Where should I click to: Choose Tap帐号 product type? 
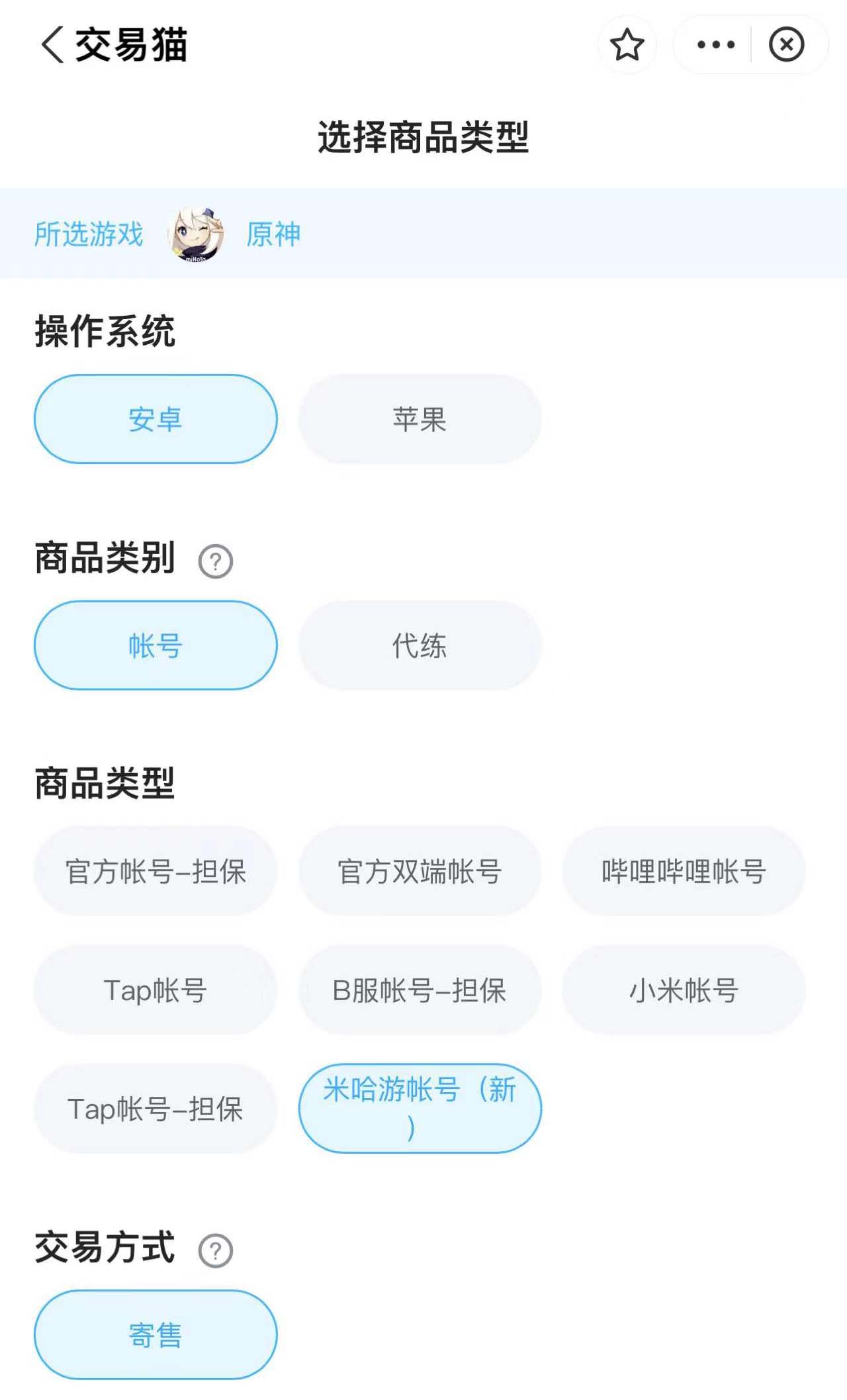[x=156, y=990]
